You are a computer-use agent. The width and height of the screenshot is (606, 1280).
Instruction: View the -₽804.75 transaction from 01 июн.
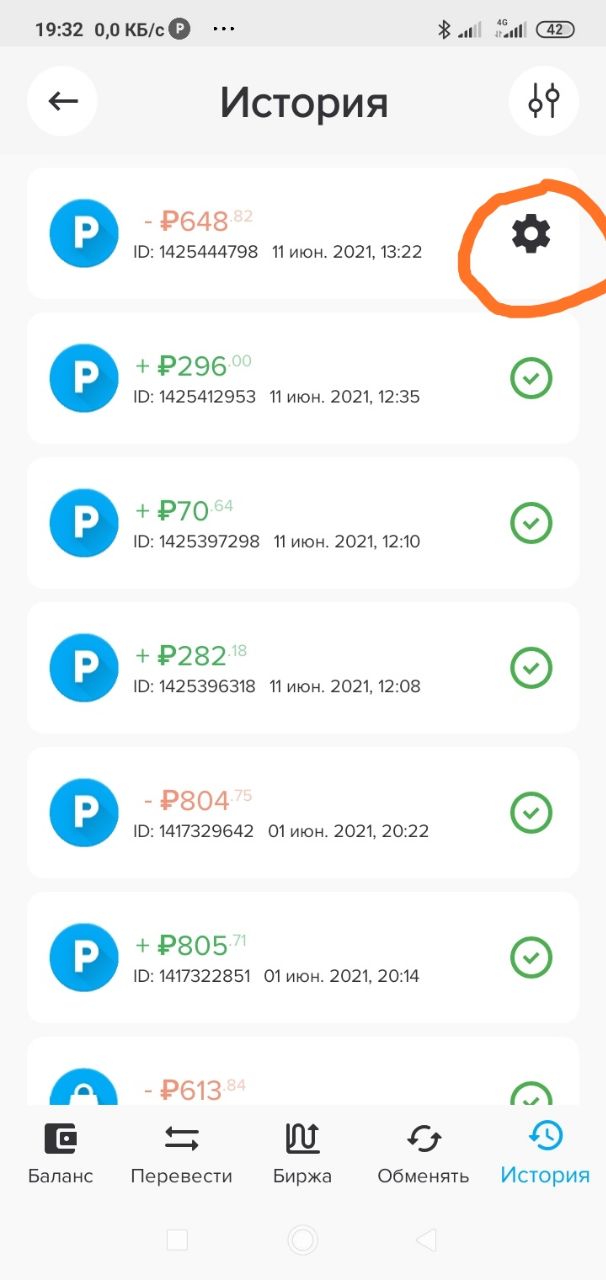[303, 812]
